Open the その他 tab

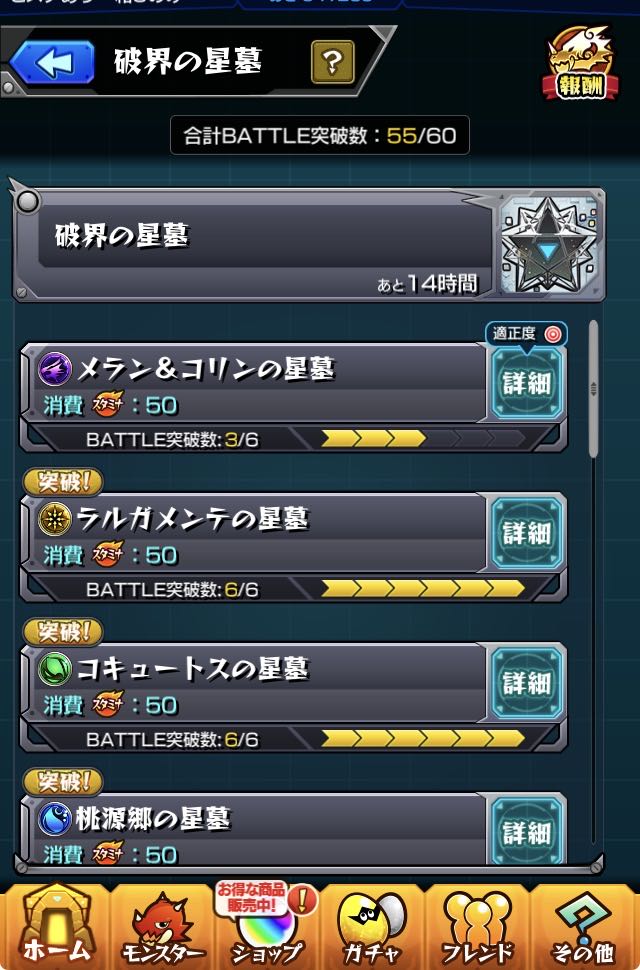click(582, 925)
